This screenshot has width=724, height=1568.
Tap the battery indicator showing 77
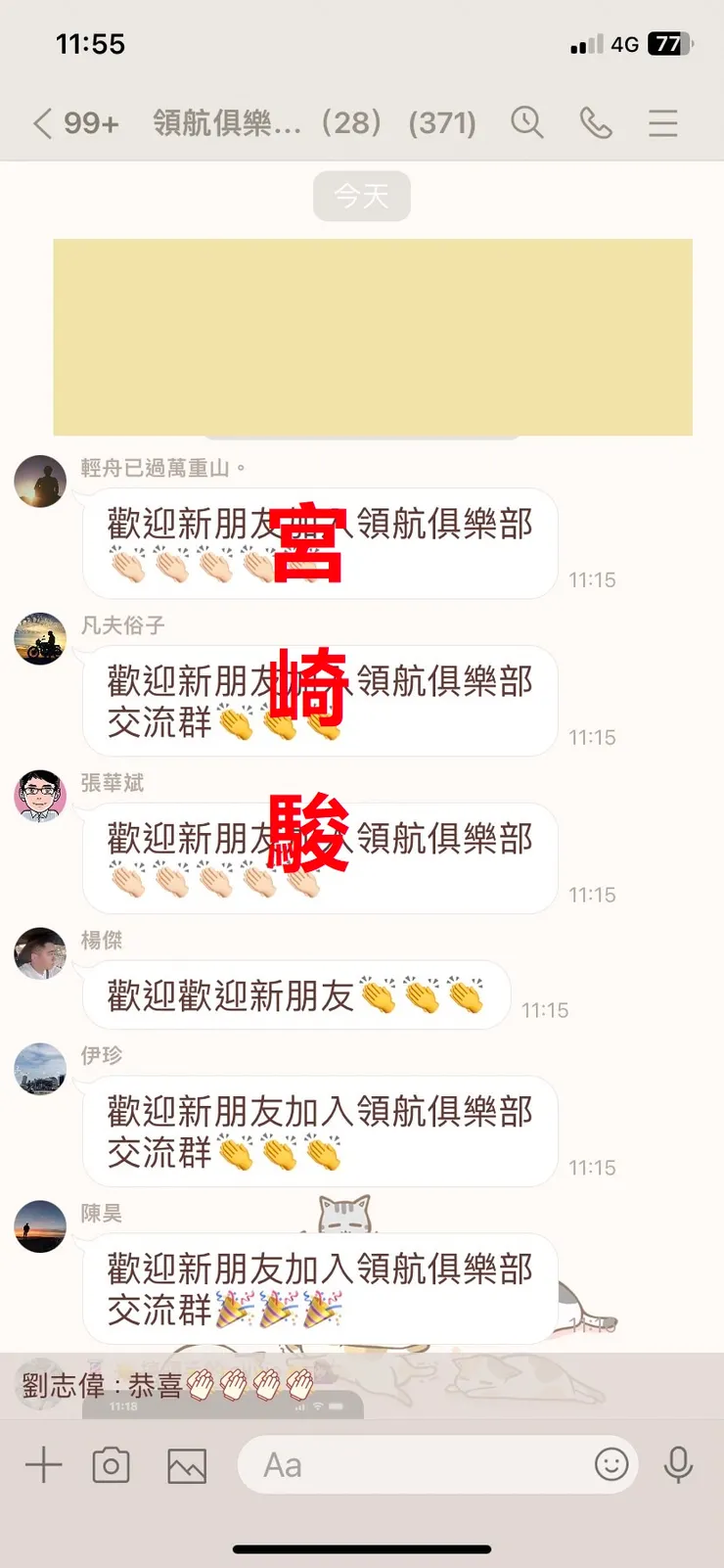pyautogui.click(x=668, y=43)
